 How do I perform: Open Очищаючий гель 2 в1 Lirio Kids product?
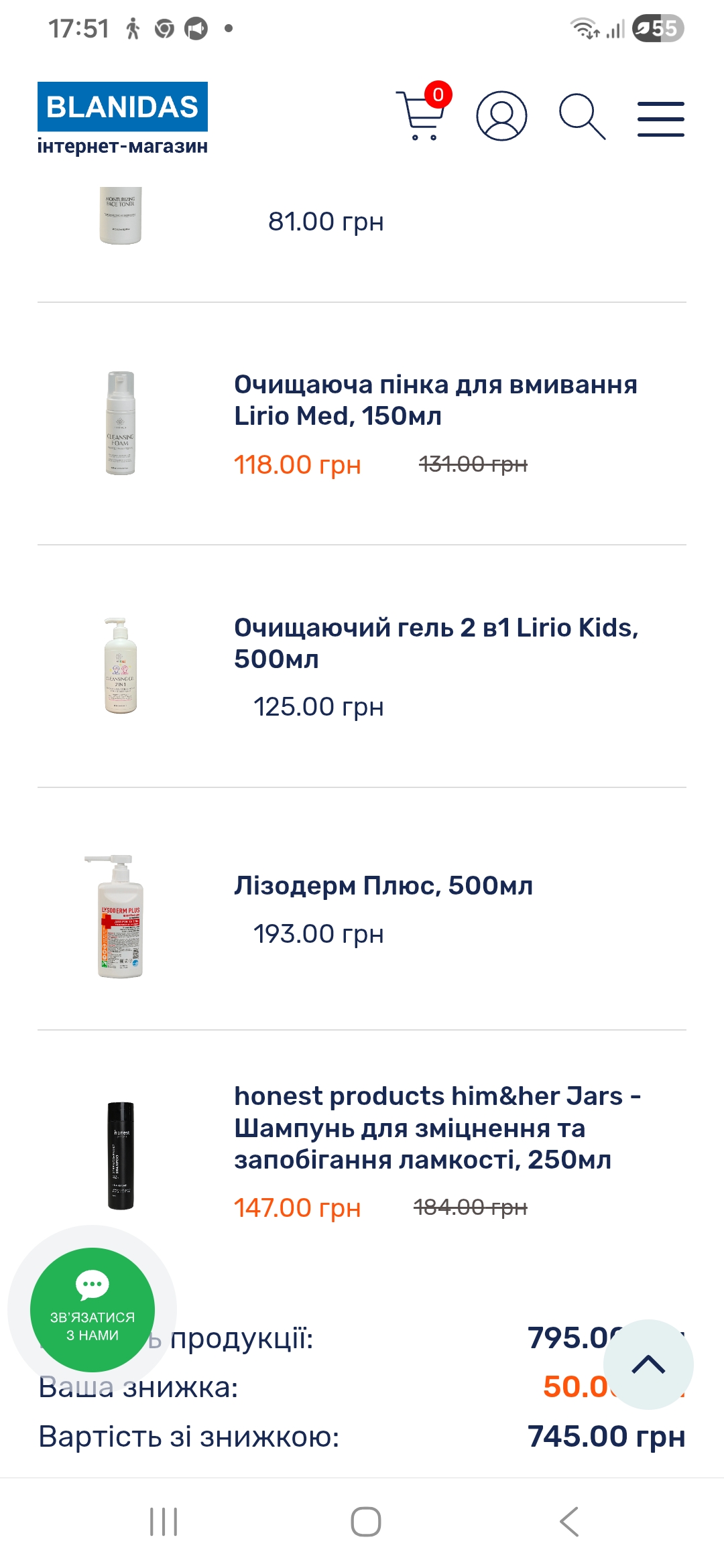coord(436,643)
